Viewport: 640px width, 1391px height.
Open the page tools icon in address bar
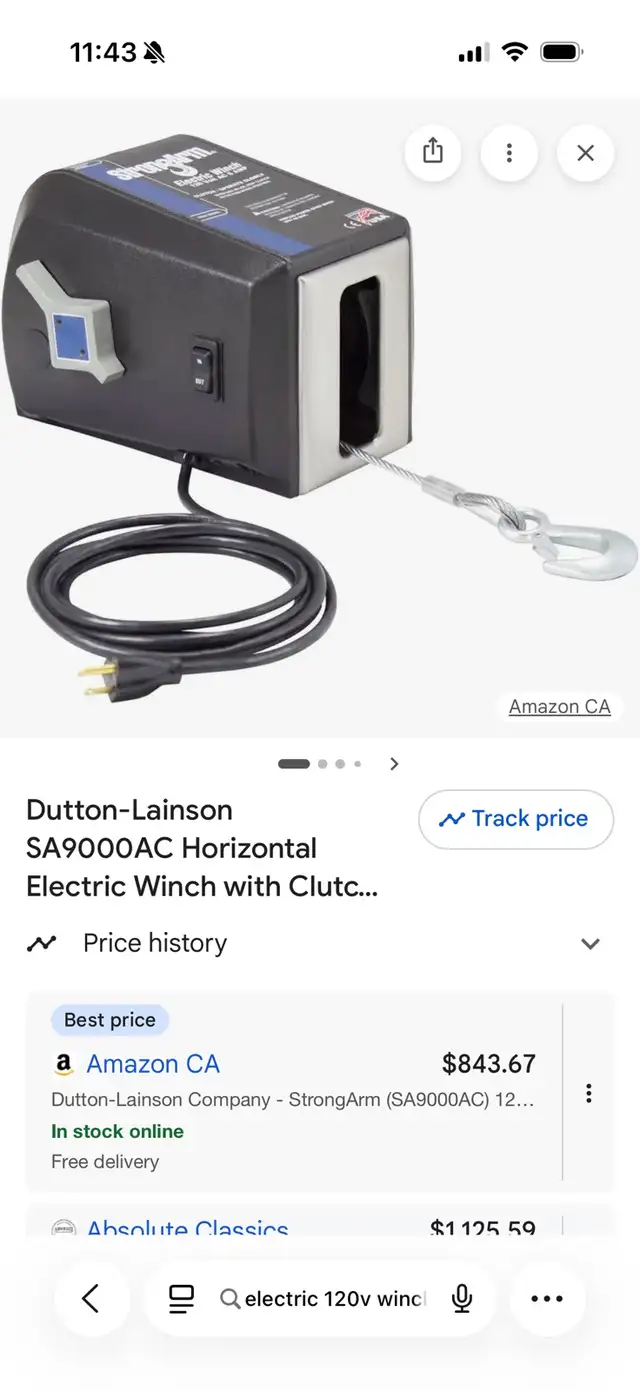tap(181, 1299)
